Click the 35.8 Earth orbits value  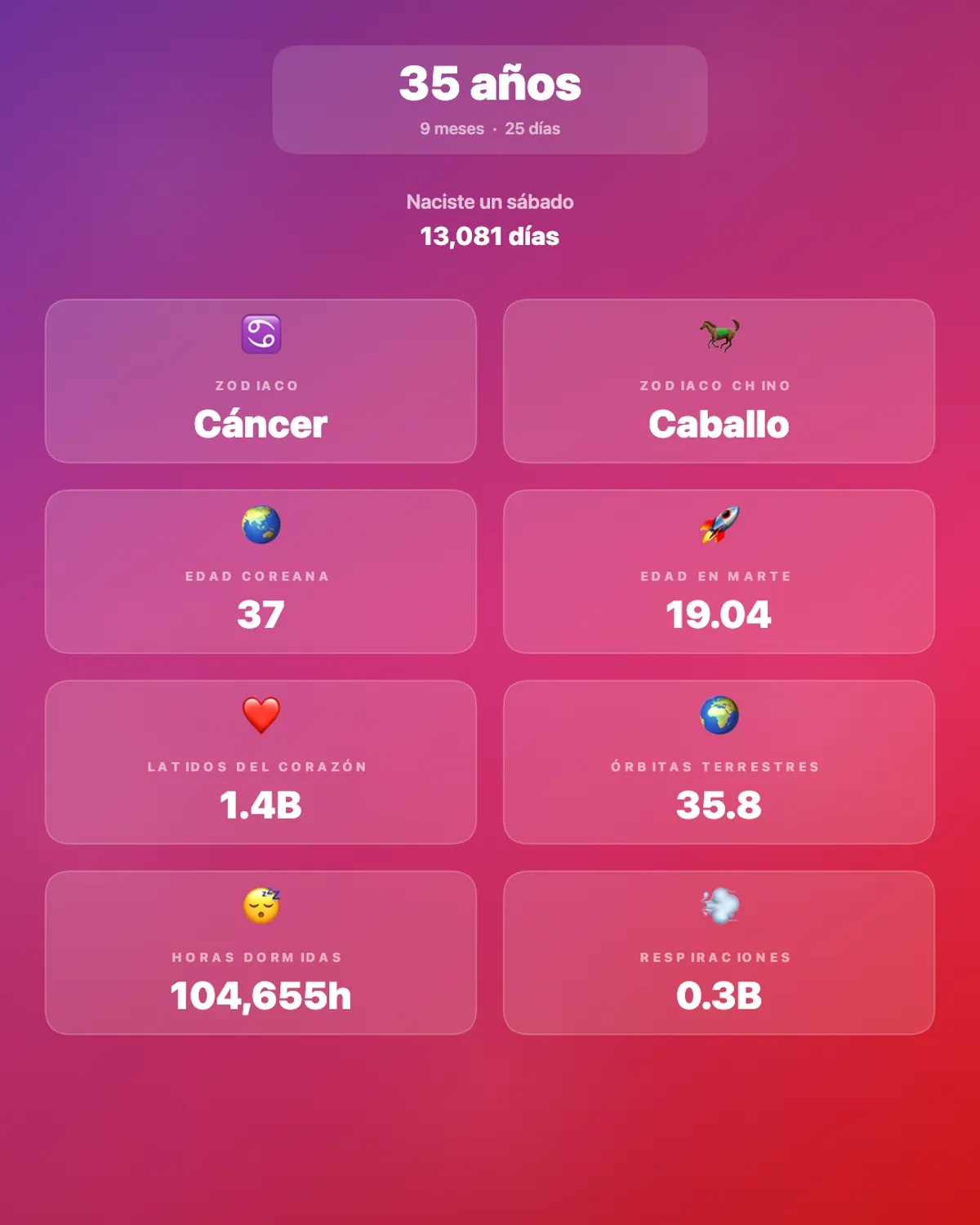click(x=719, y=806)
